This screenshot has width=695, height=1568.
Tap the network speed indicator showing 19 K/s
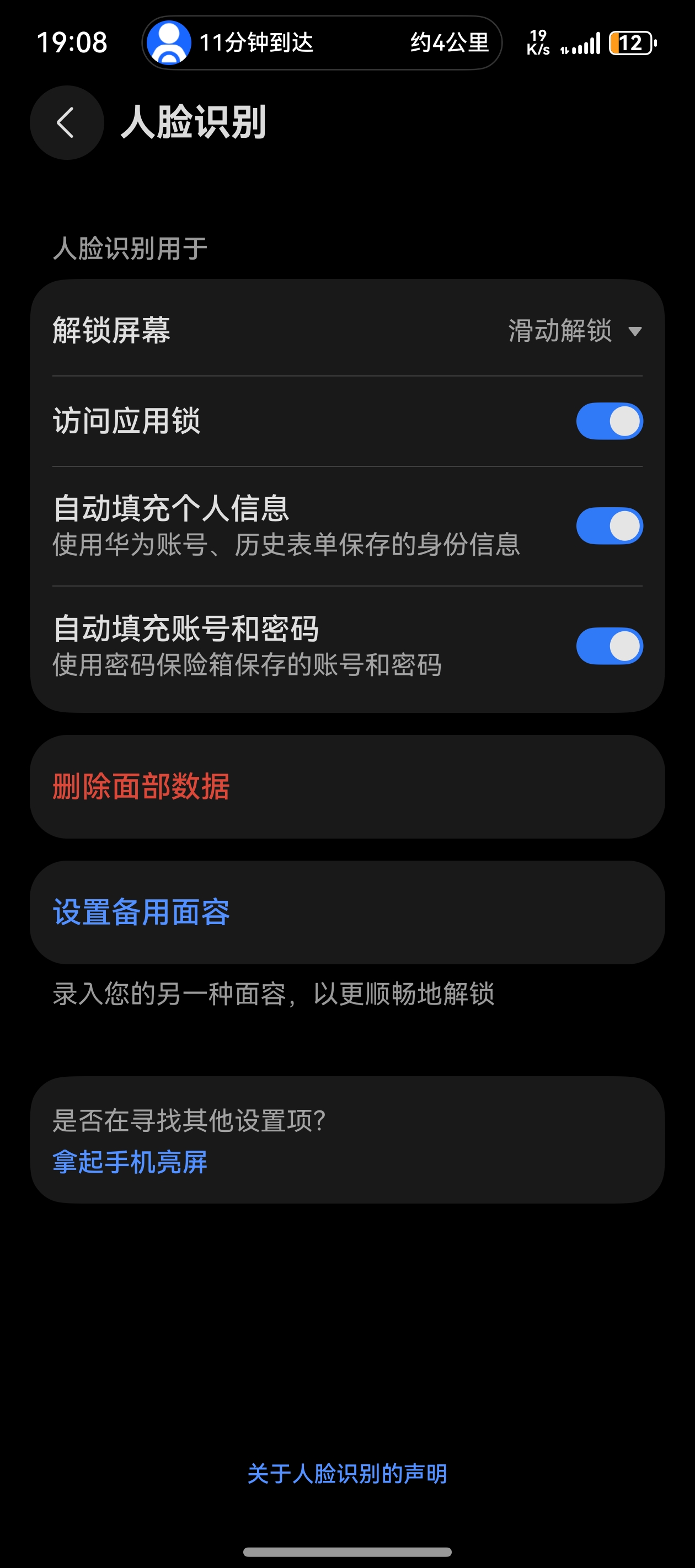[538, 43]
